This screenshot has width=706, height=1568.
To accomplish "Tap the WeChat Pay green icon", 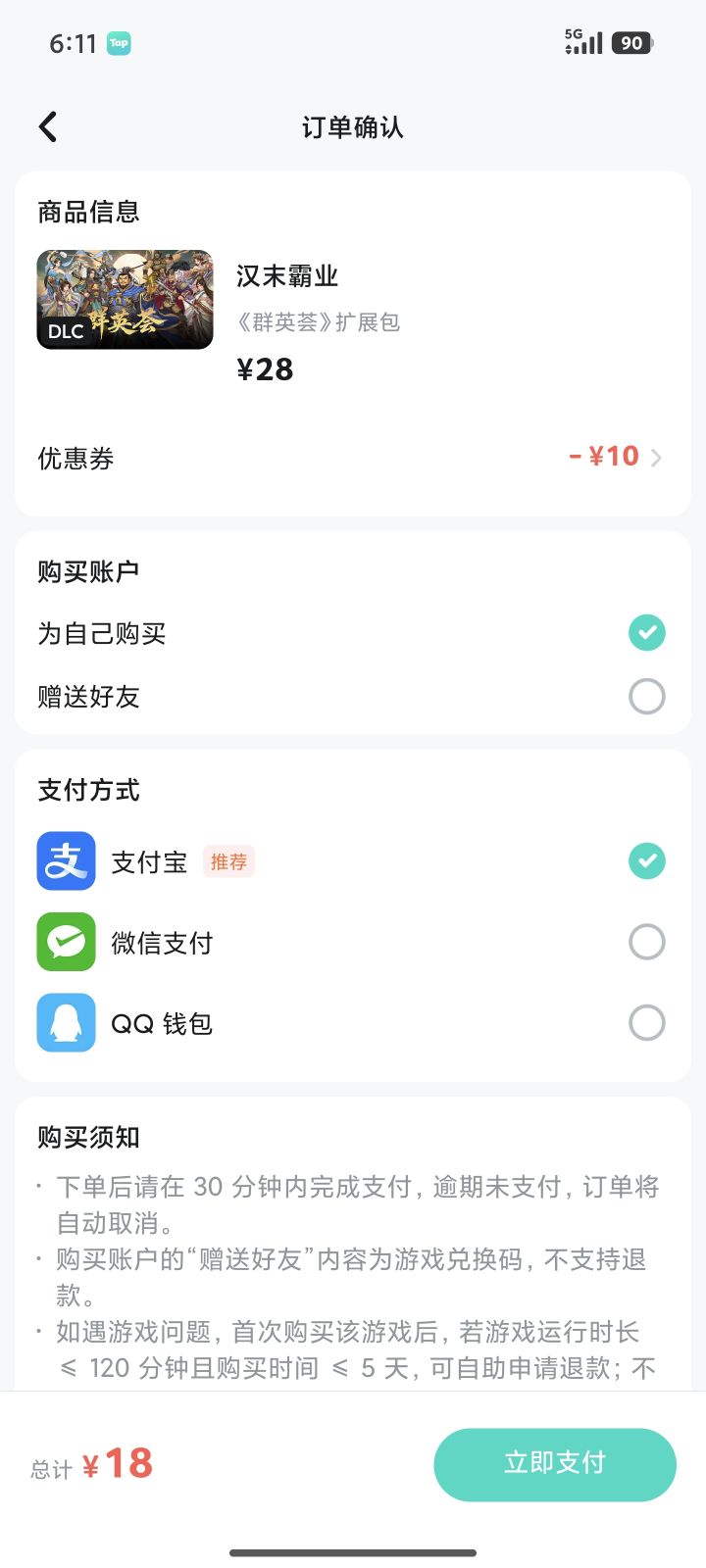I will click(65, 941).
